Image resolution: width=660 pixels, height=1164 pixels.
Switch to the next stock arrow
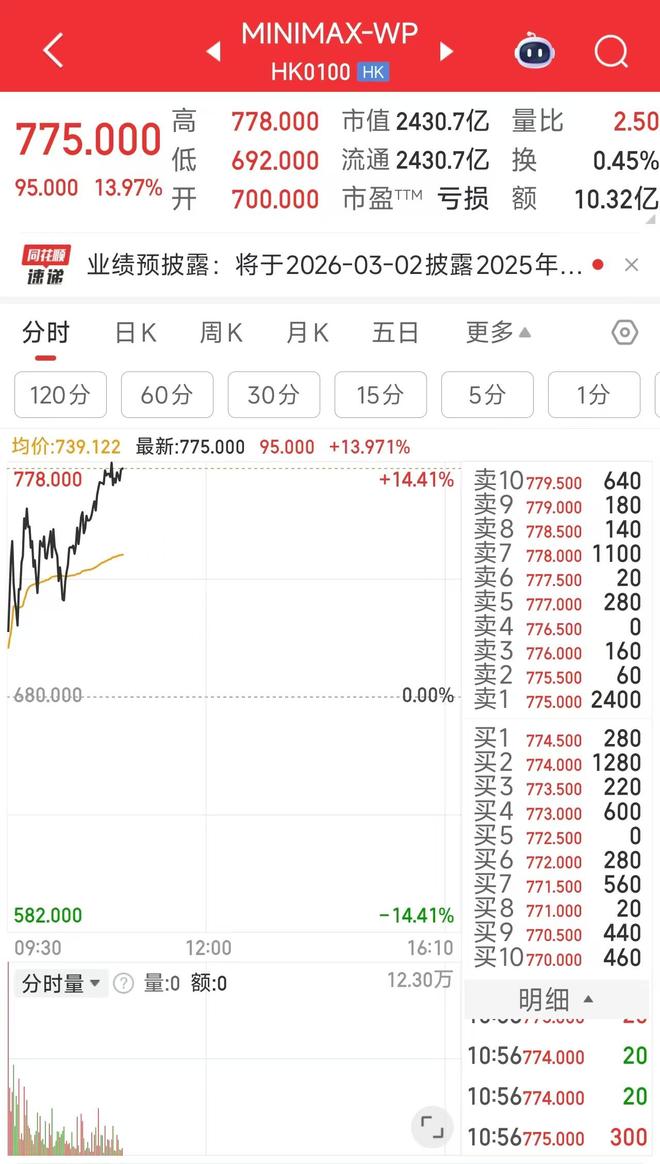(446, 51)
